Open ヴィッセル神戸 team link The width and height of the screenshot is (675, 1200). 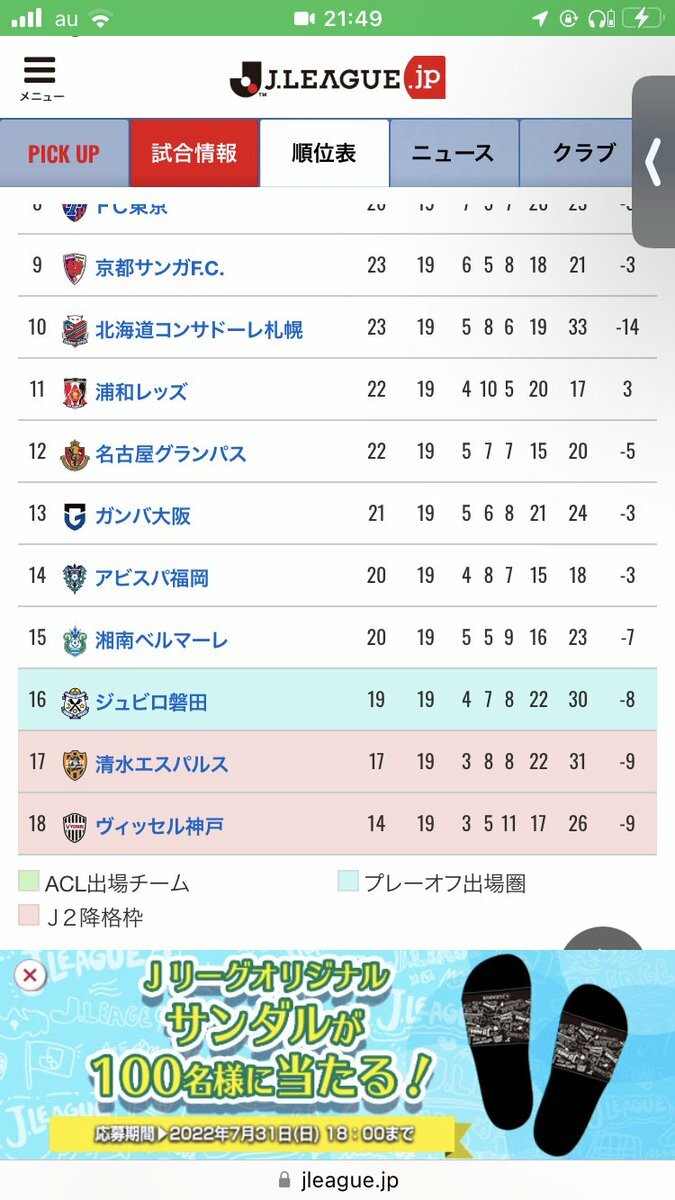tap(159, 826)
